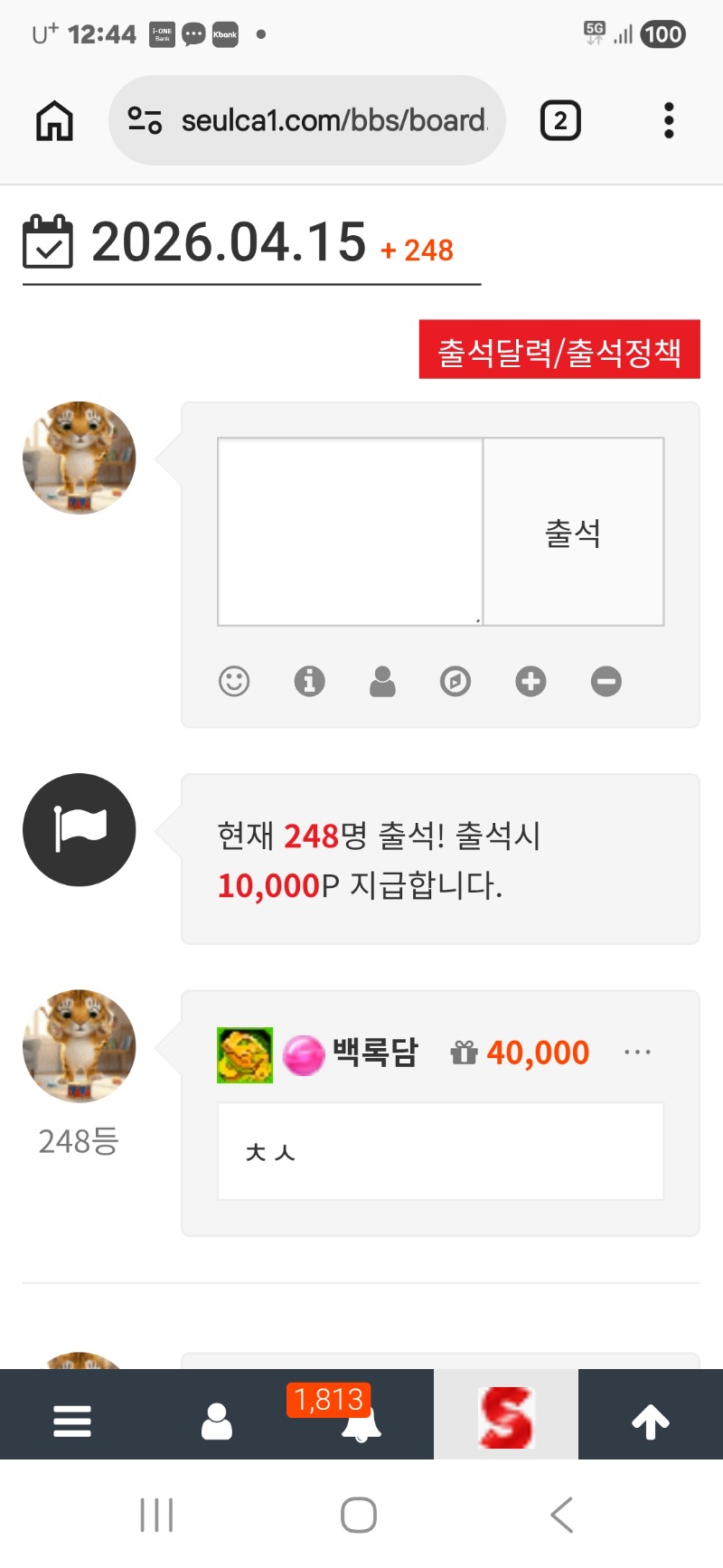The width and height of the screenshot is (723, 1568).
Task: Open notifications bell showing 1,813
Action: point(361,1422)
